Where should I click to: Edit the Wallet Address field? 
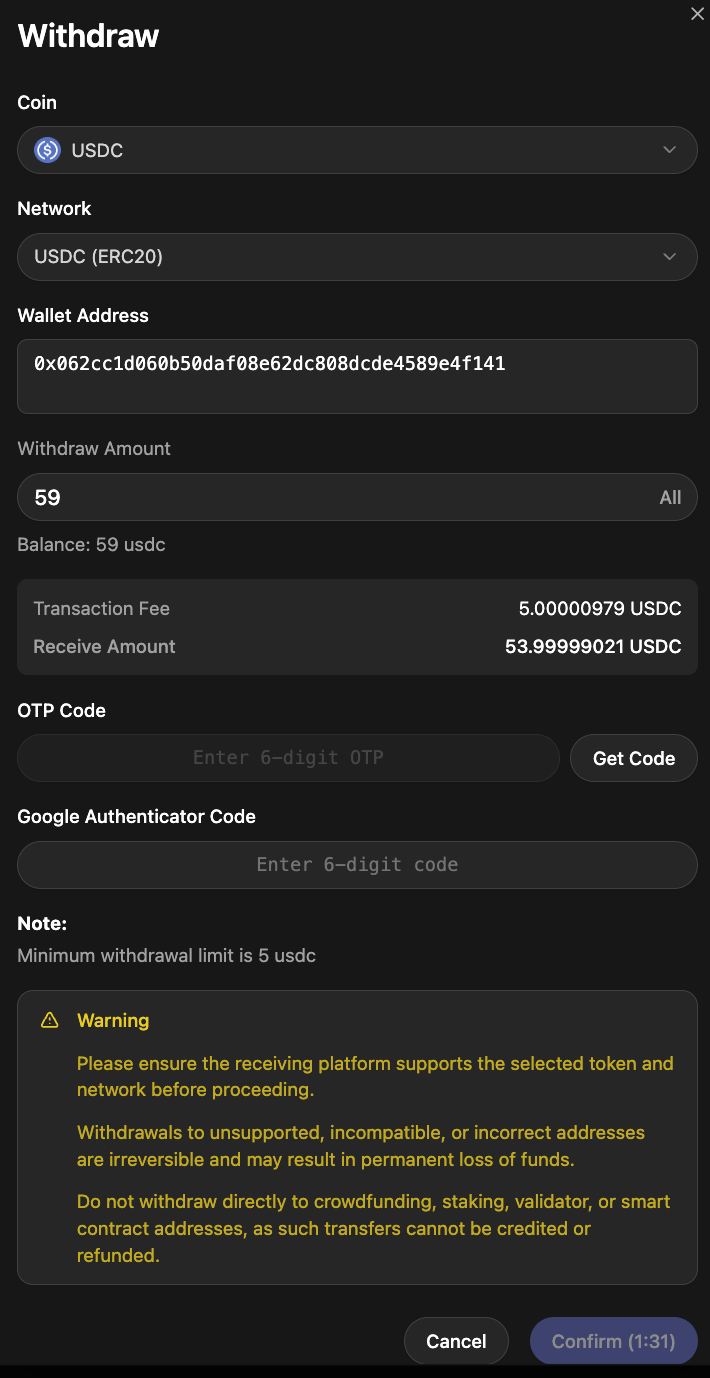357,376
